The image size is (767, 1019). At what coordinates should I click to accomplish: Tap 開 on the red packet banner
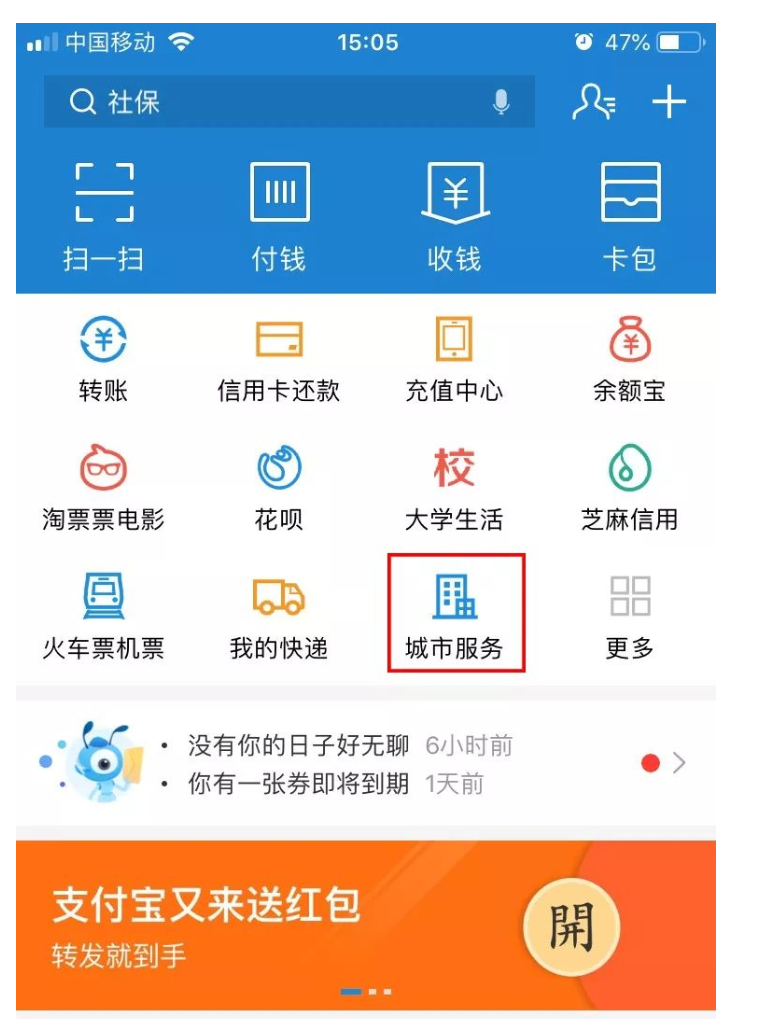[x=572, y=926]
